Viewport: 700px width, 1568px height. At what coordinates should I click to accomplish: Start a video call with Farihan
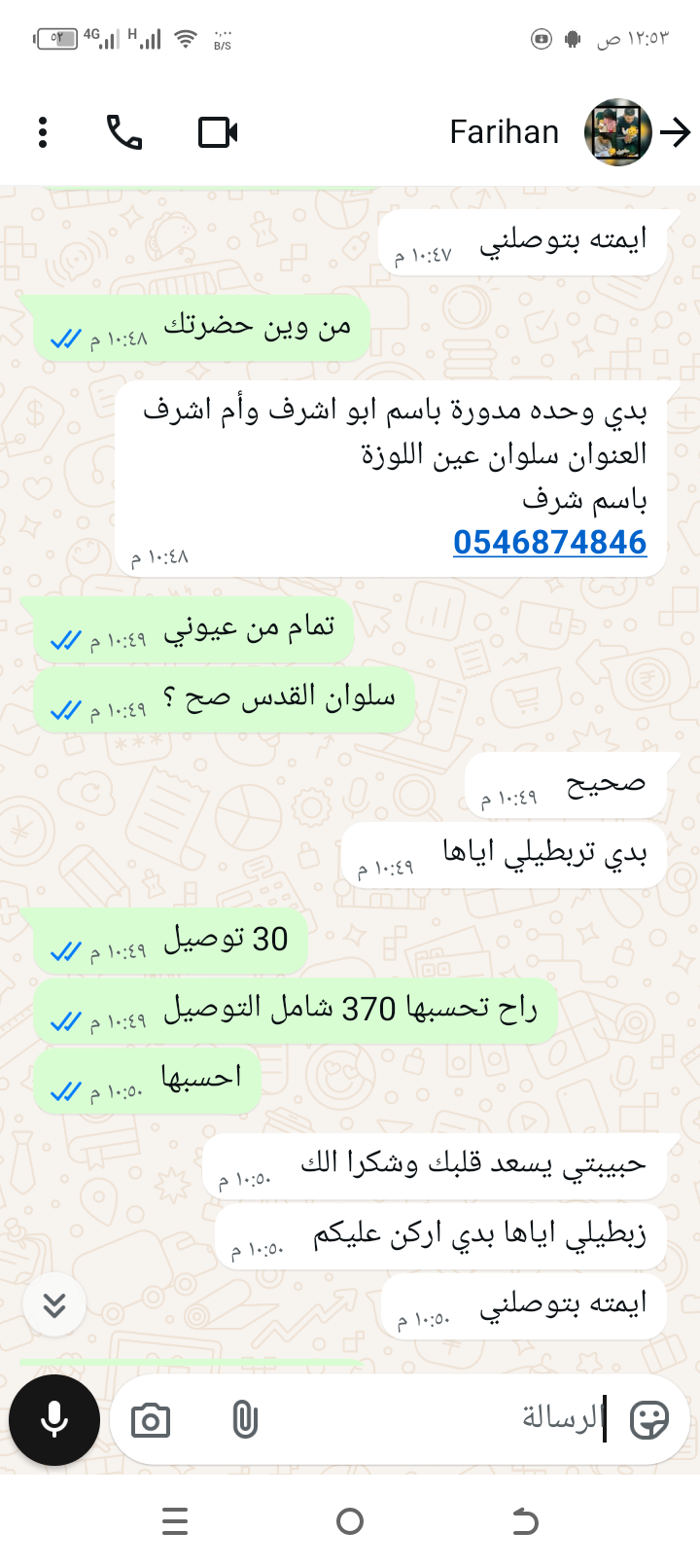pyautogui.click(x=218, y=132)
